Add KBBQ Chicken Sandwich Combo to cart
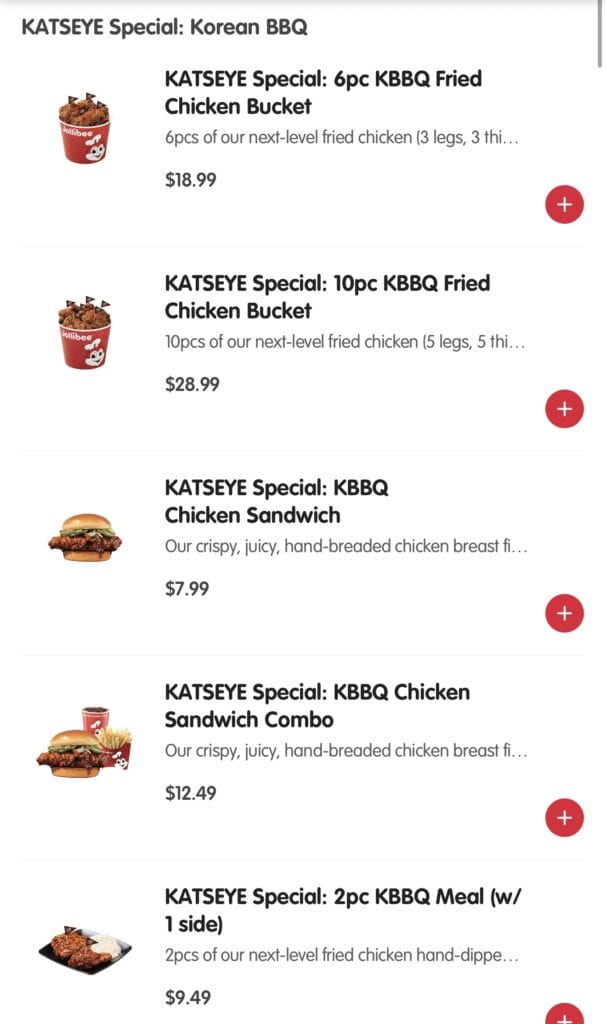606x1024 pixels. (564, 817)
